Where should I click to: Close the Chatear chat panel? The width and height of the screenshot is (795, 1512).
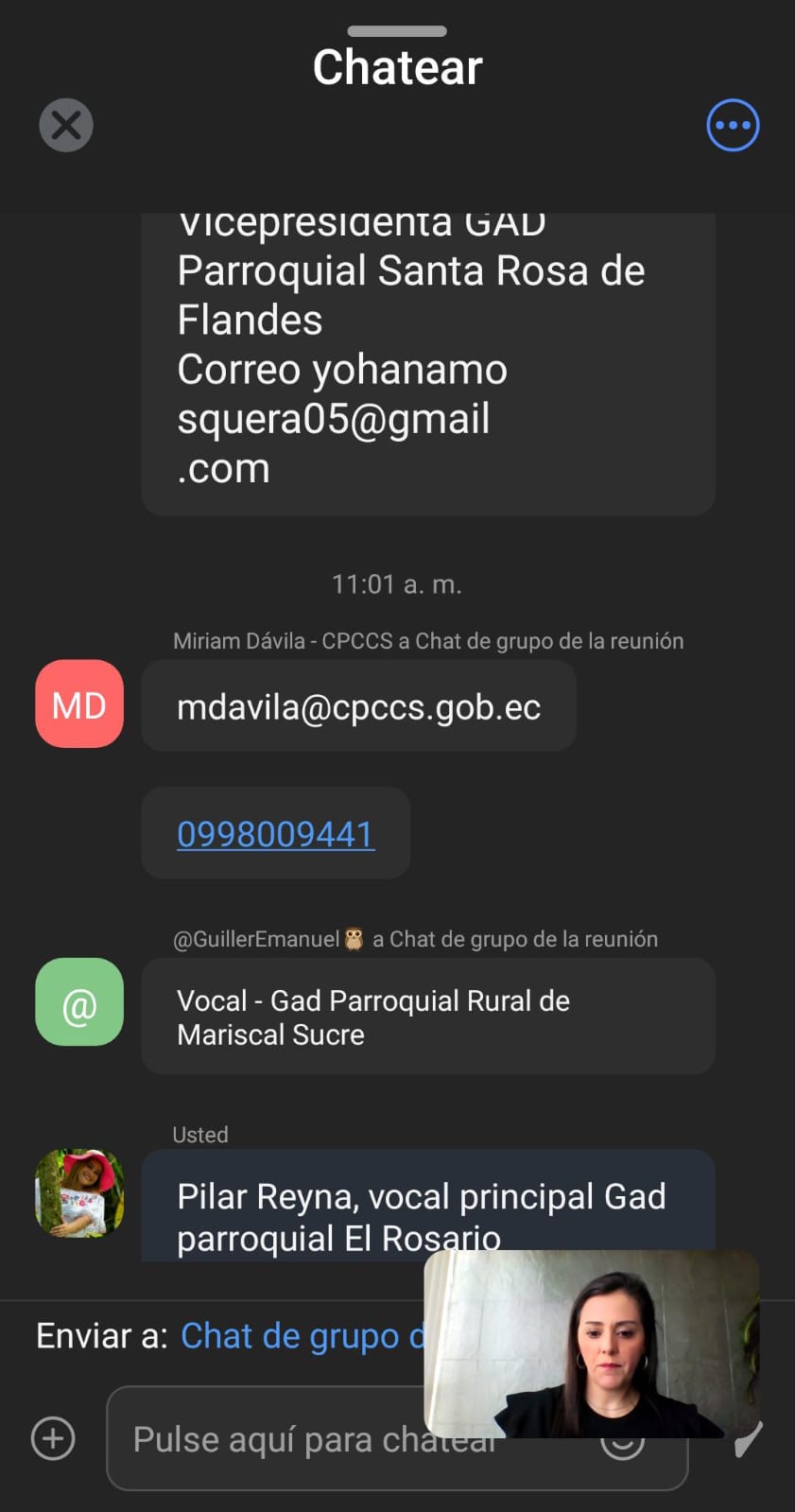[66, 126]
